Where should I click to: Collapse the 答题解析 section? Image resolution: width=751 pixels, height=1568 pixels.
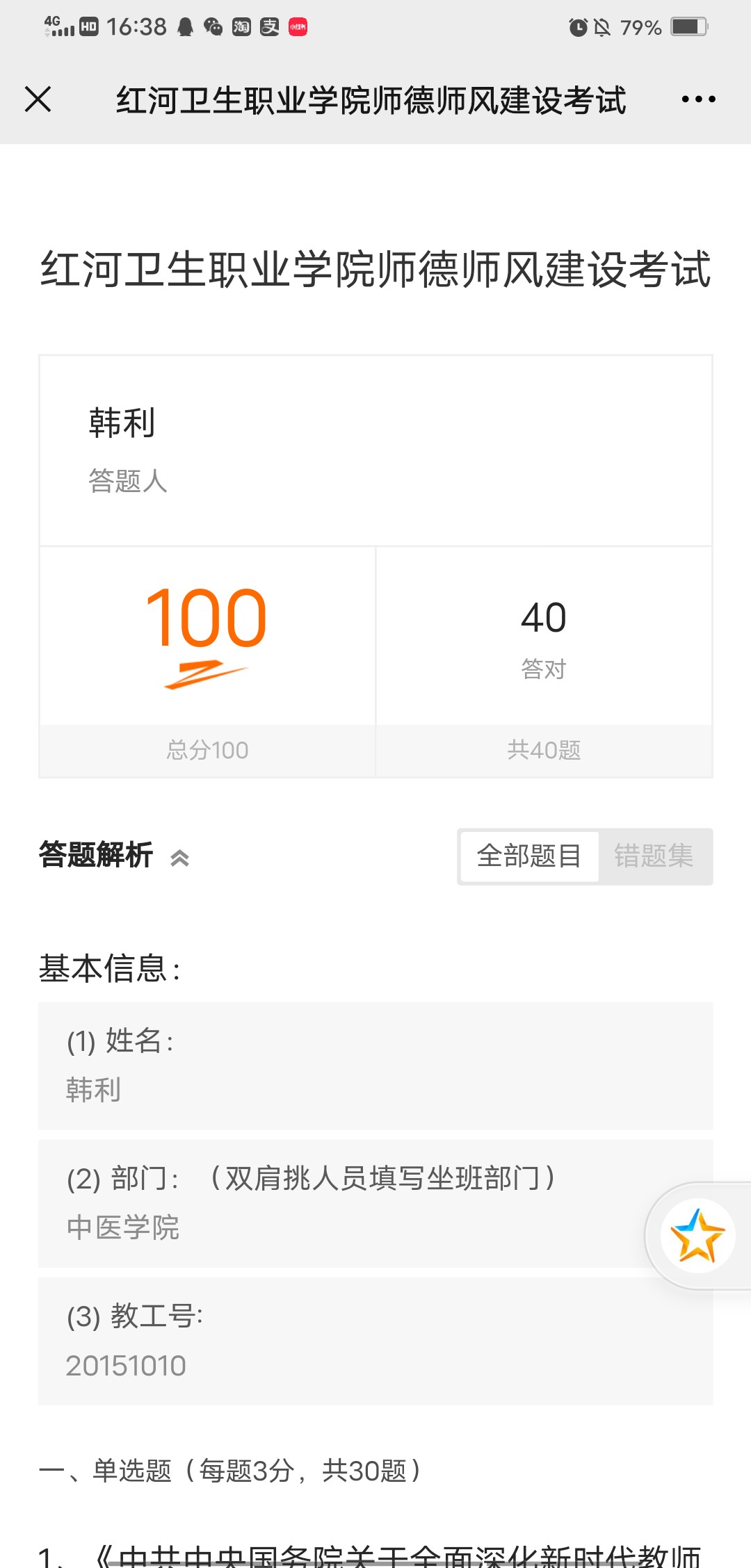(179, 858)
